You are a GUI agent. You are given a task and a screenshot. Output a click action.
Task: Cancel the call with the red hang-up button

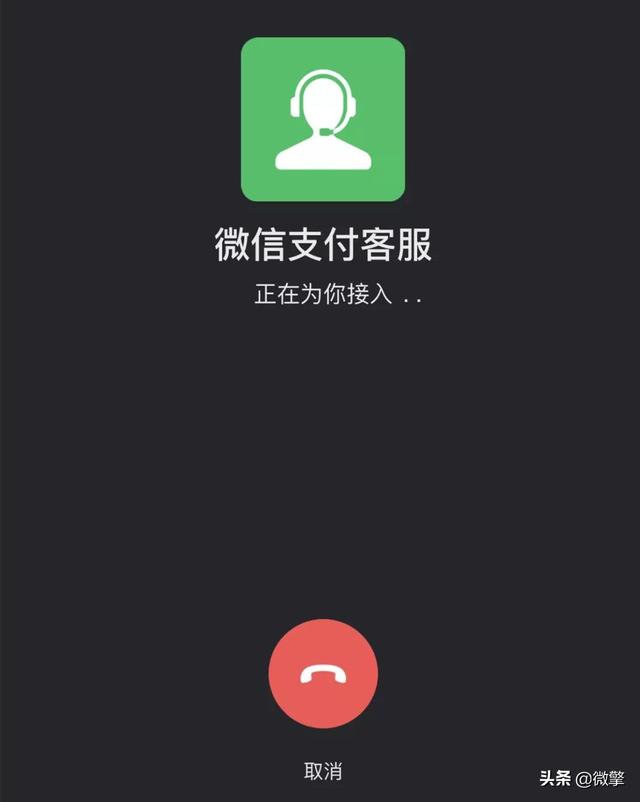[322, 673]
